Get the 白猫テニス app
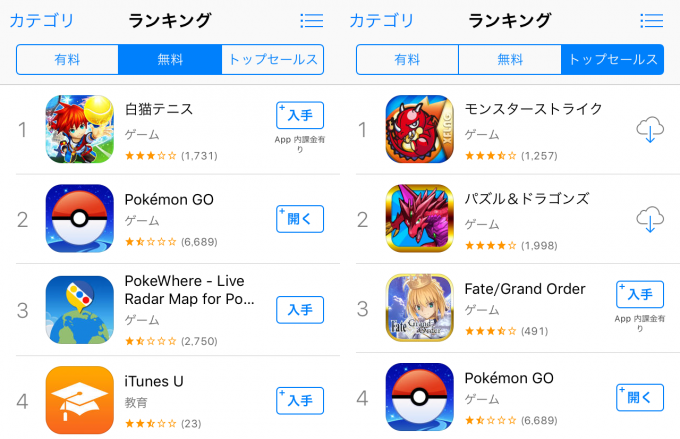The image size is (680, 439). [x=300, y=116]
